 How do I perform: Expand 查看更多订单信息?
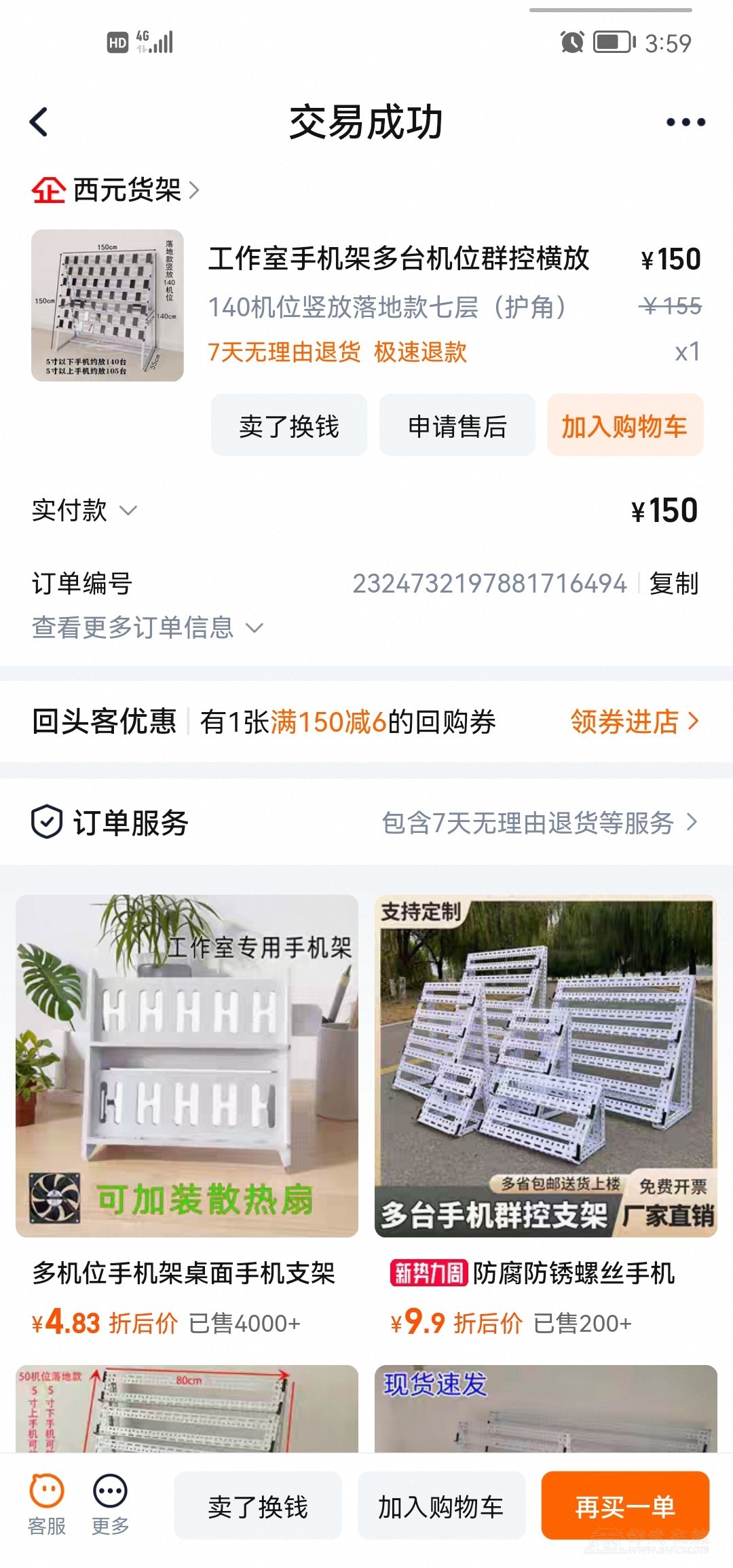[147, 628]
